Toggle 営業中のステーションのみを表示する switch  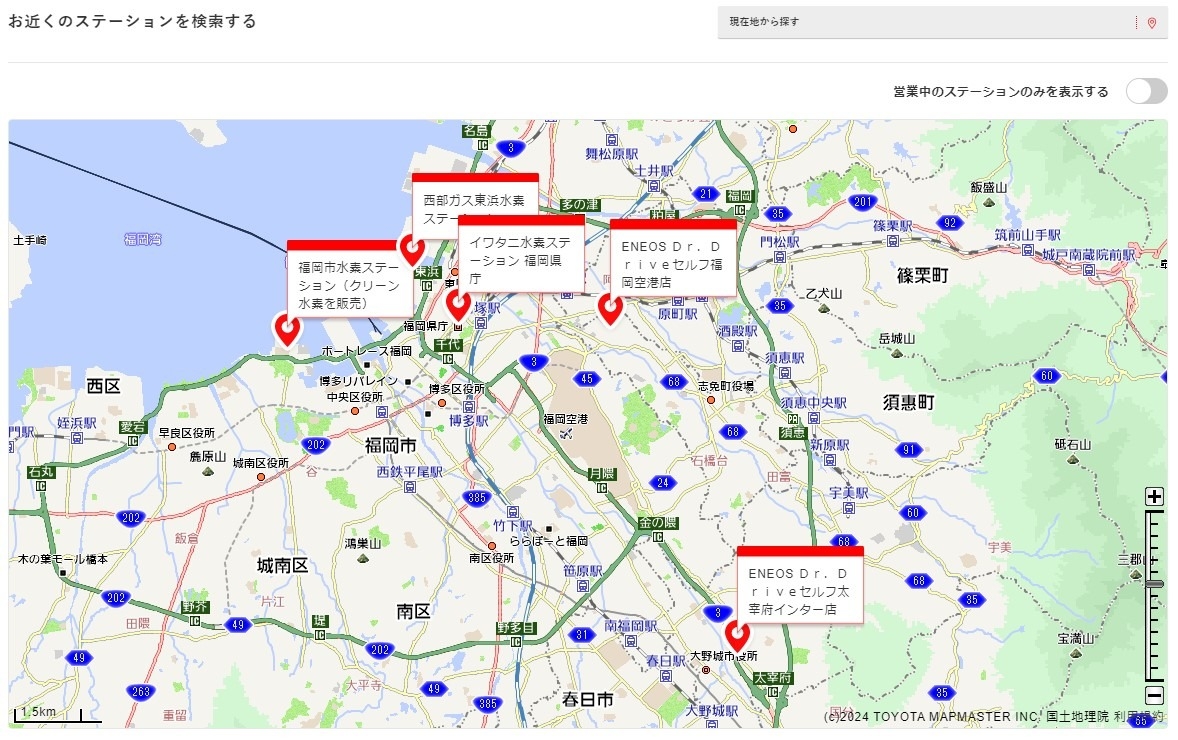(1146, 91)
